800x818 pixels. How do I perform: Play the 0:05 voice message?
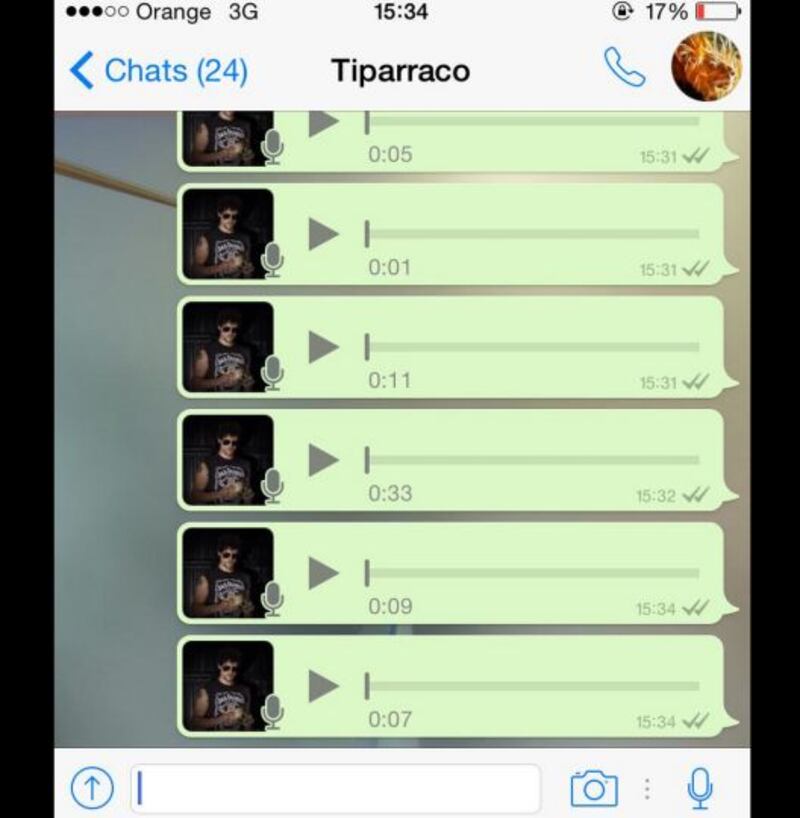pos(323,124)
